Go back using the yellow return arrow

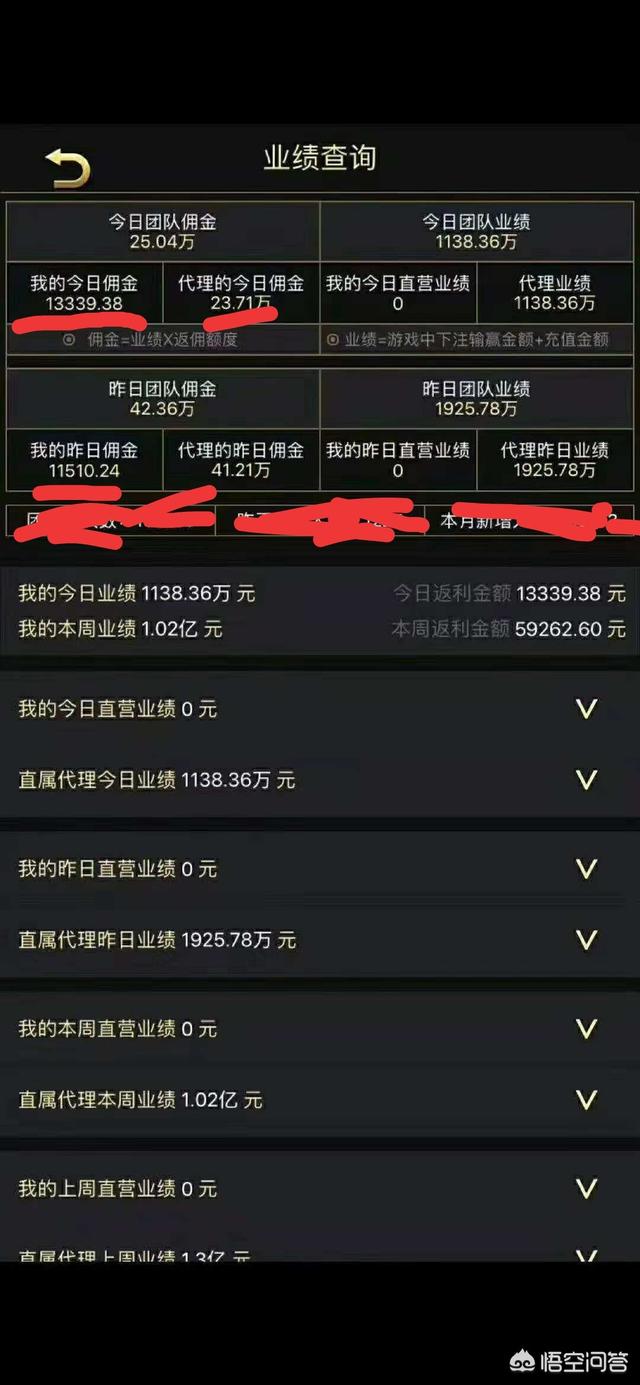(68, 167)
